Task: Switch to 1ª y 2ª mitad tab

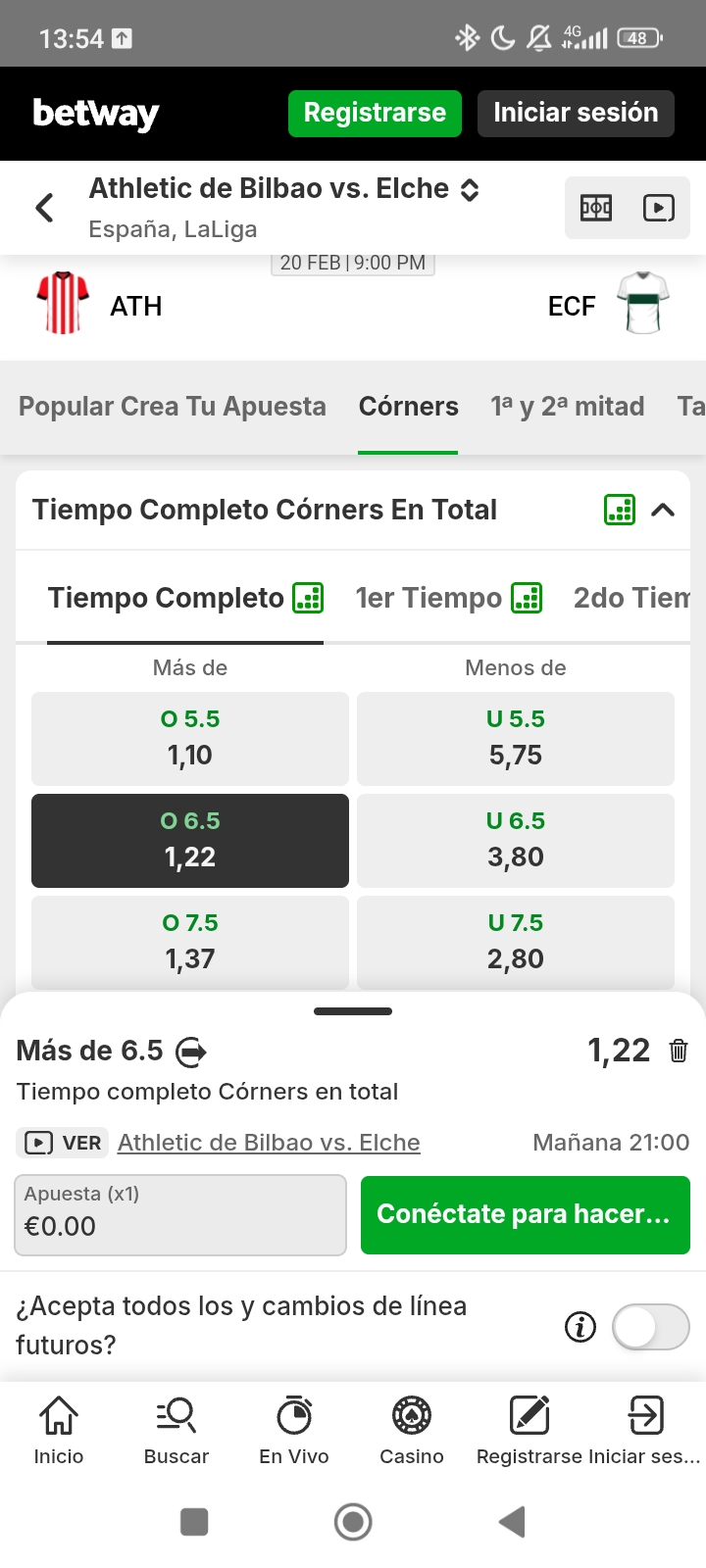Action: pos(567,407)
